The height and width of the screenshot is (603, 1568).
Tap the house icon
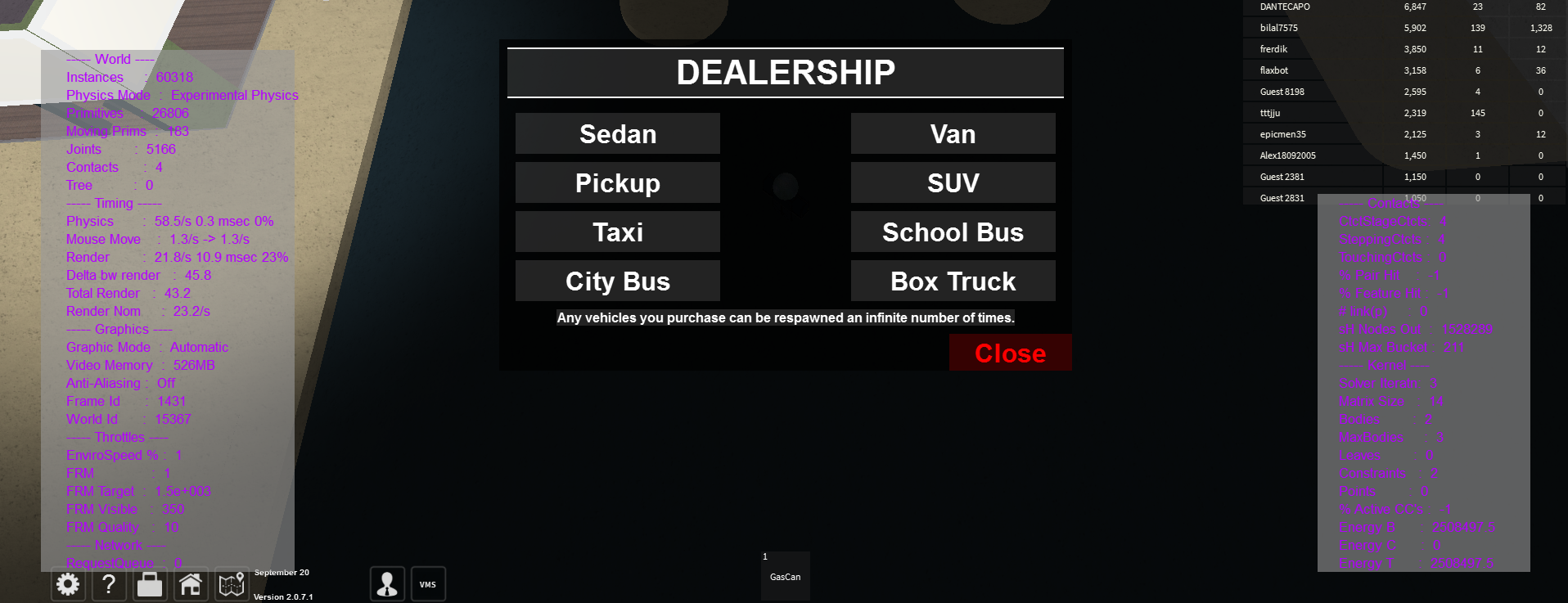tap(191, 584)
